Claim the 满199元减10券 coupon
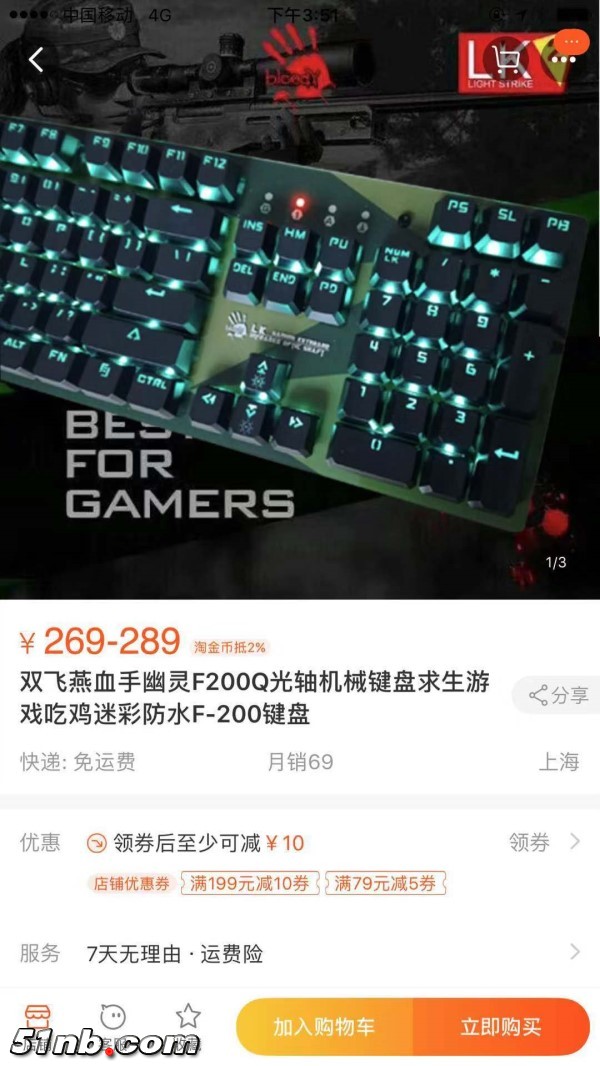 [249, 883]
